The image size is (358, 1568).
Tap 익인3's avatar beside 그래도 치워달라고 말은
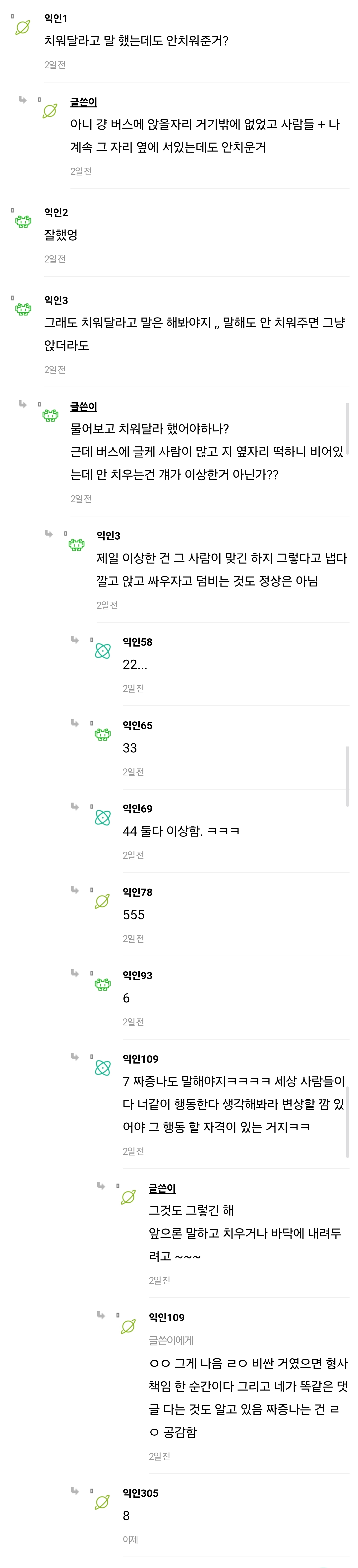click(x=23, y=309)
